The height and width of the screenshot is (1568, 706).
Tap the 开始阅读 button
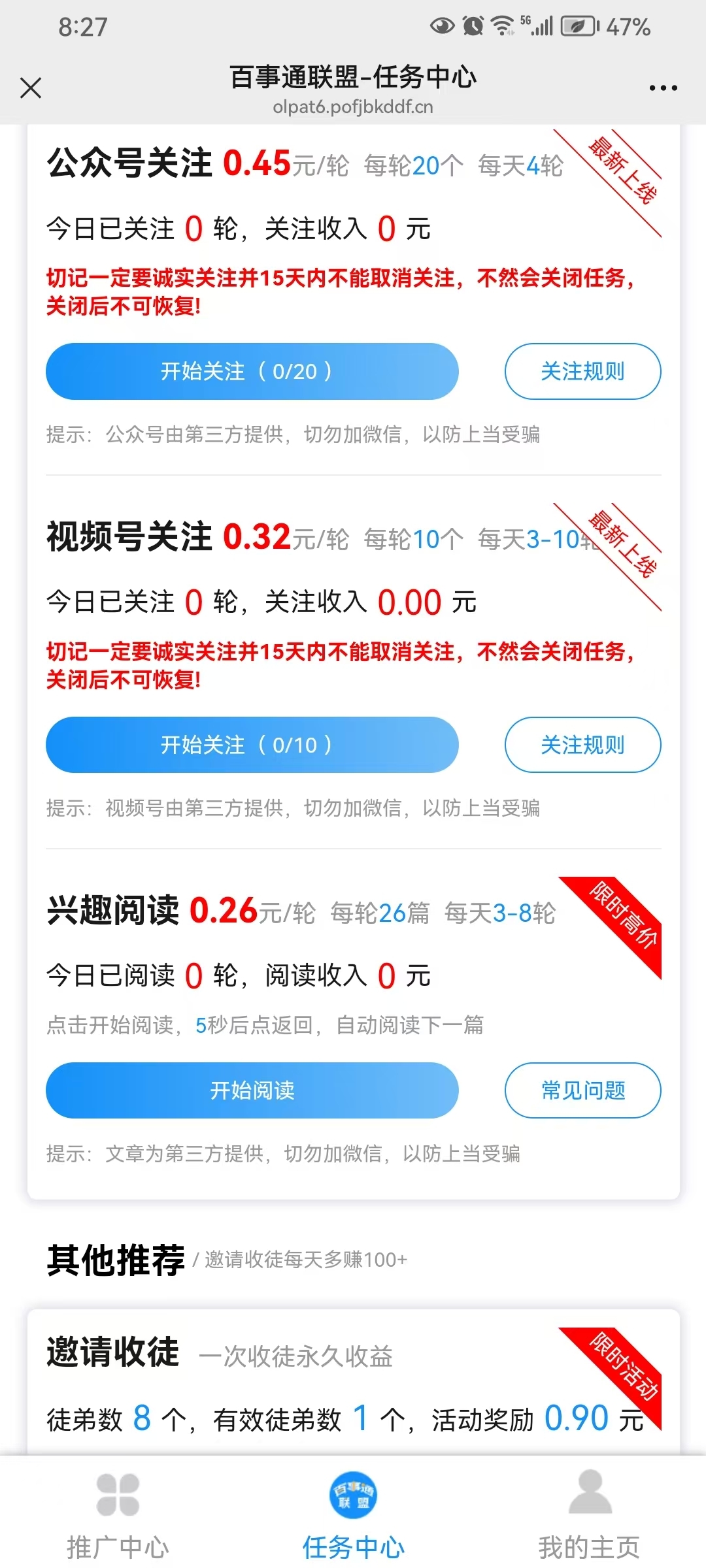coord(252,1090)
